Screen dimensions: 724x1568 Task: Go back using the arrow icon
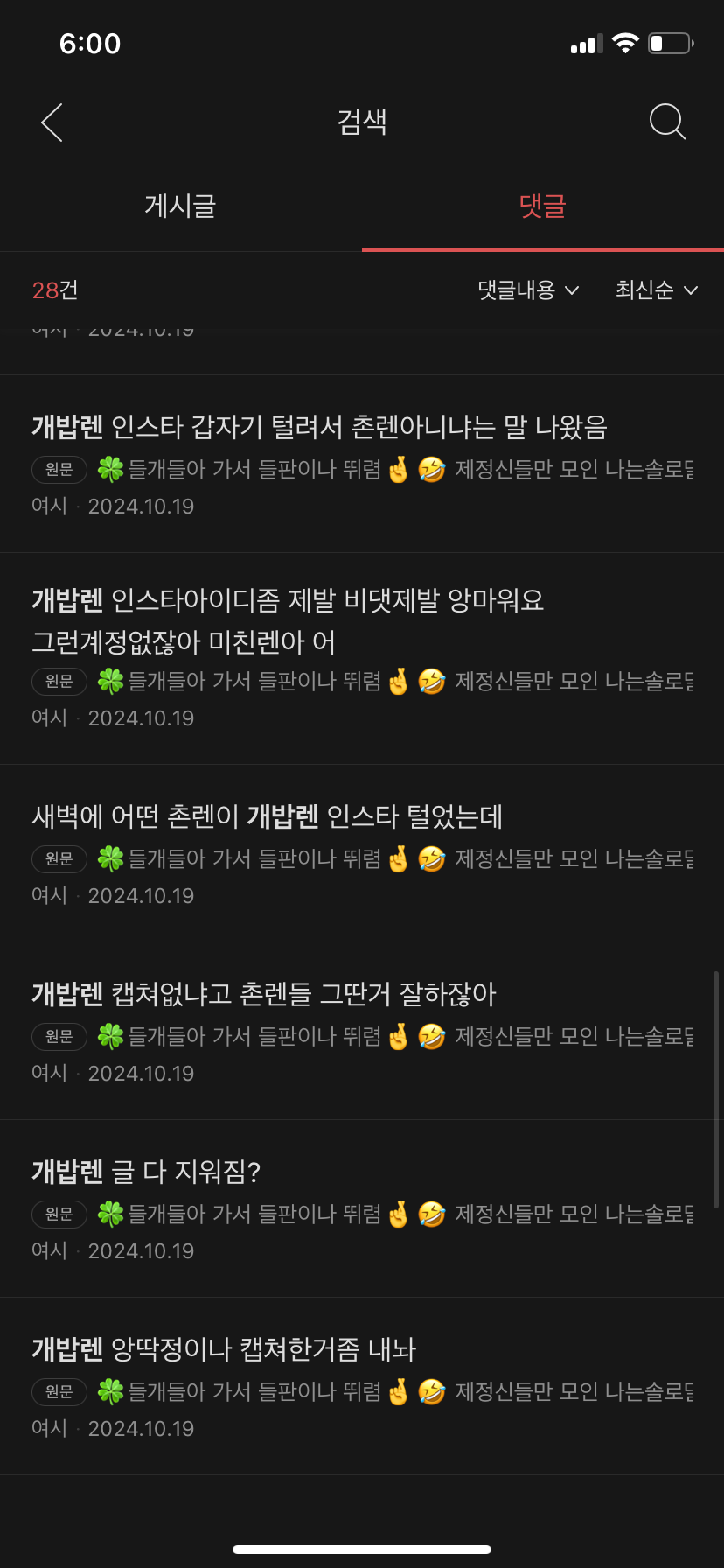[52, 122]
